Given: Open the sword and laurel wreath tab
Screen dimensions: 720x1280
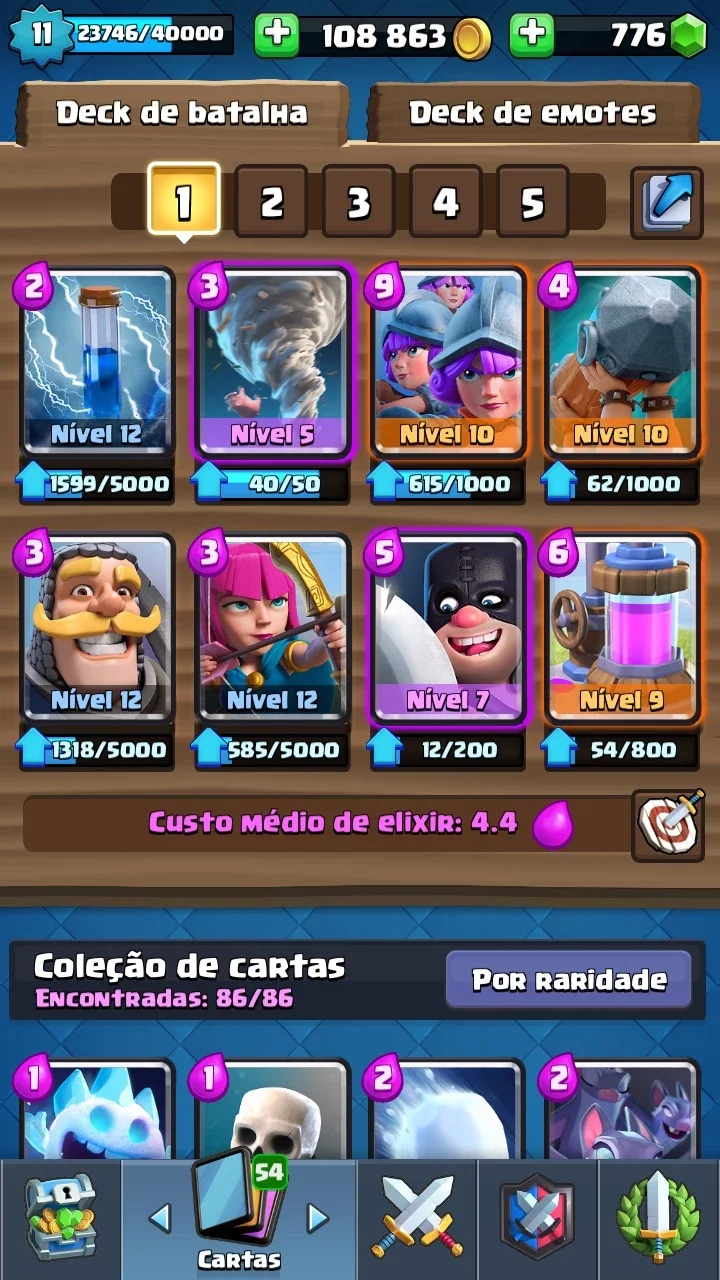Looking at the screenshot, I should point(659,1217).
